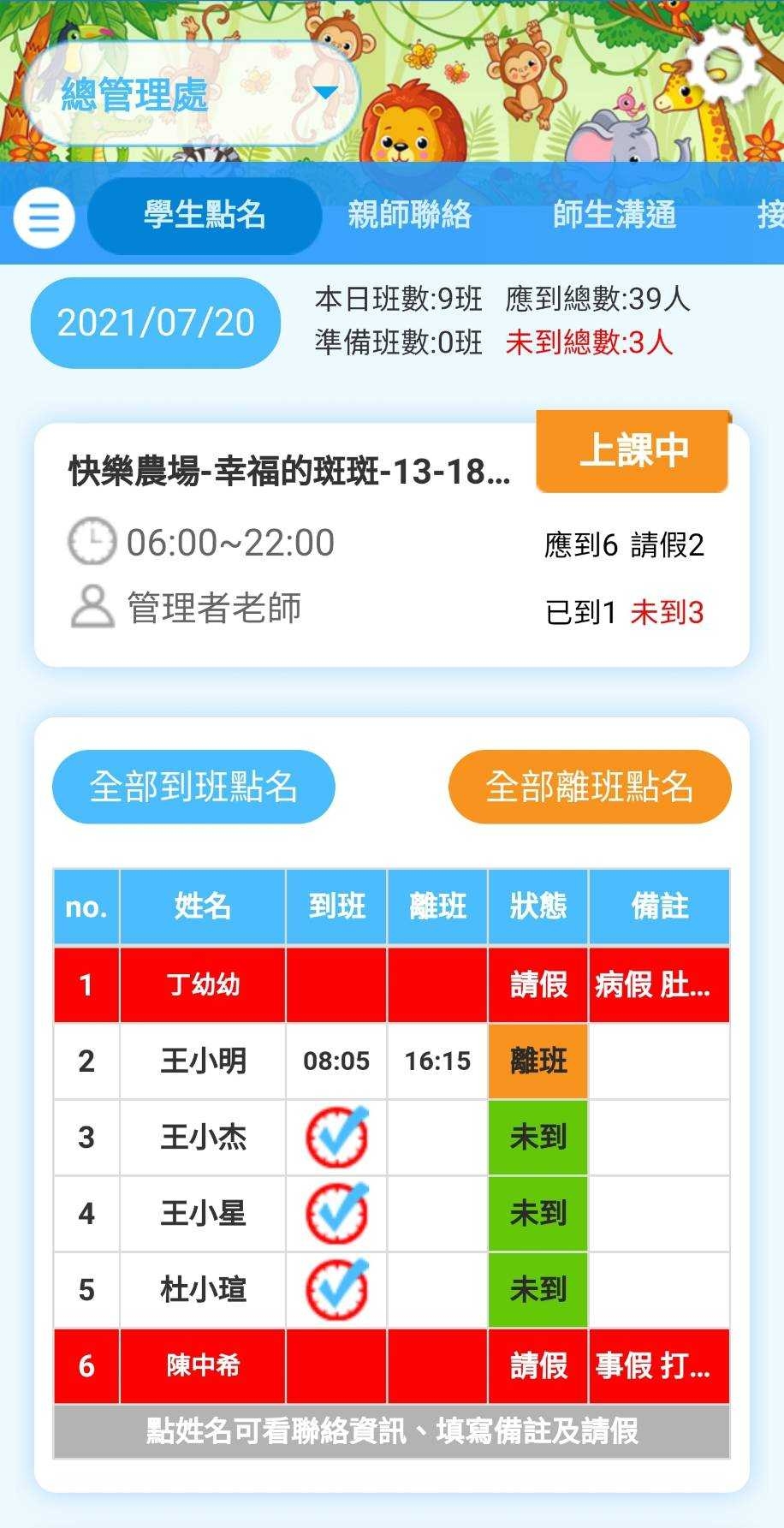
Task: Open the 快樂農場-幸福的斑斑 class card
Action: (x=291, y=544)
